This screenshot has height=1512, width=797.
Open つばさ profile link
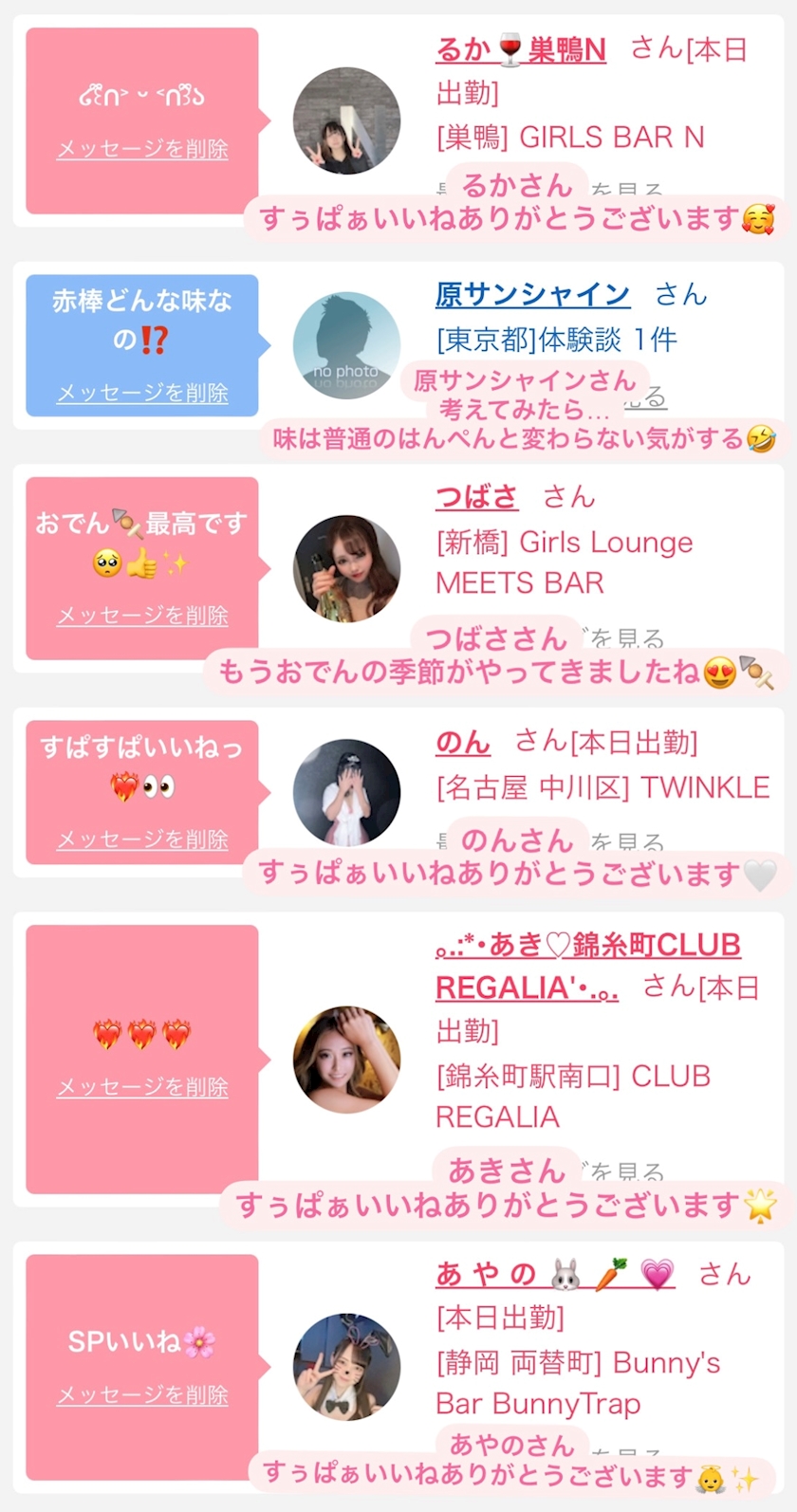click(476, 497)
